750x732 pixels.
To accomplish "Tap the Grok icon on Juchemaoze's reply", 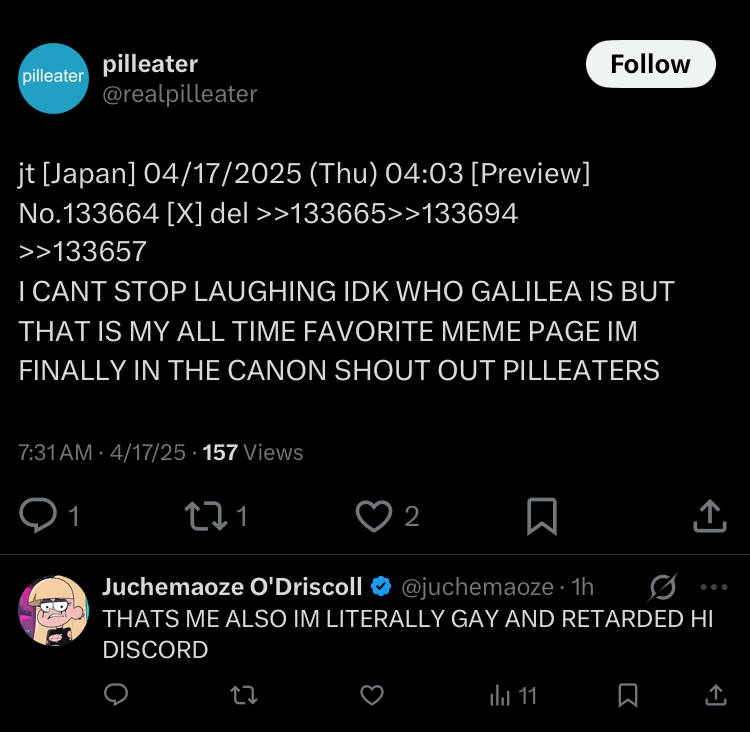I will (x=662, y=587).
